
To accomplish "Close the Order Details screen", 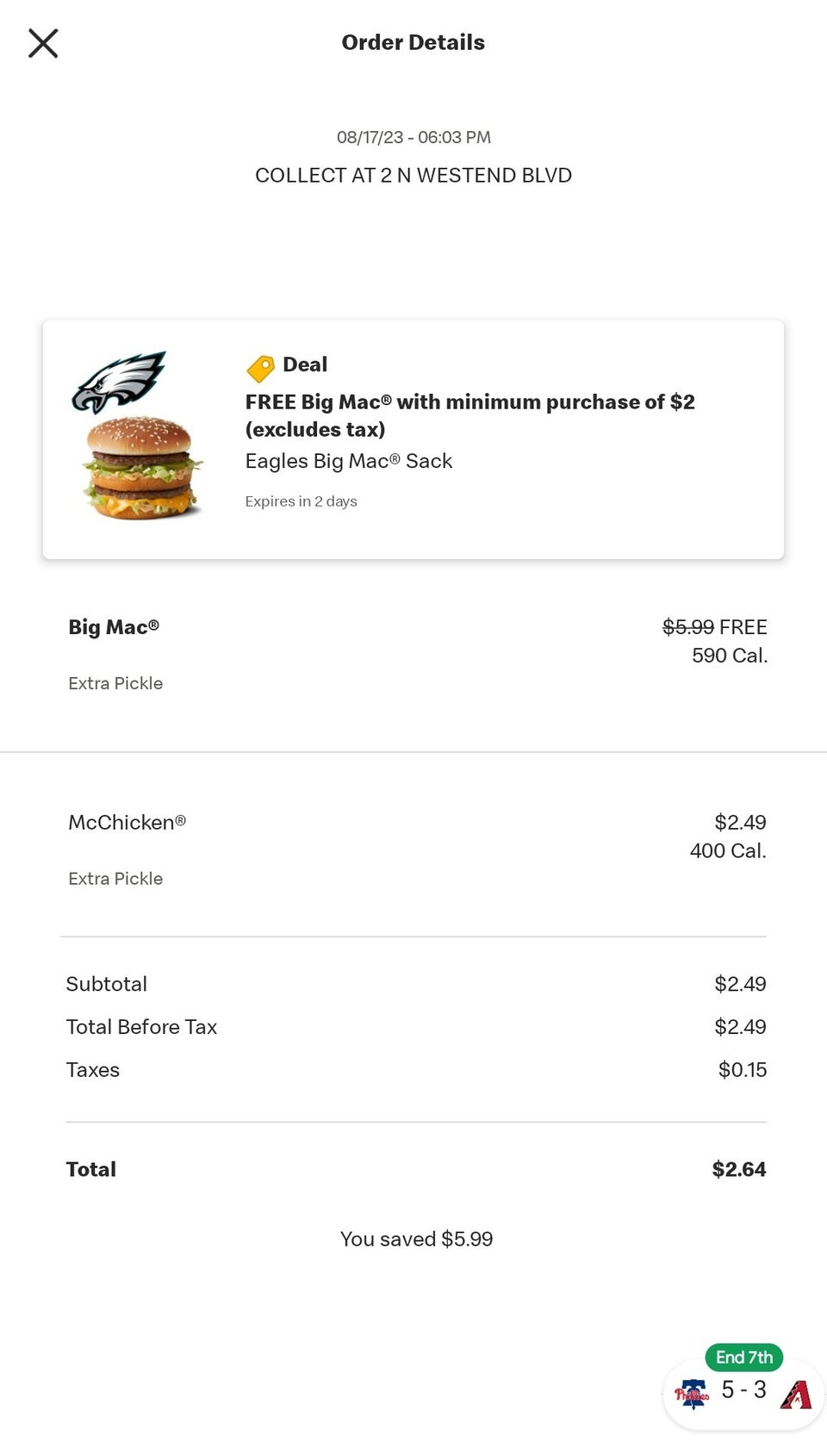I will pos(43,43).
